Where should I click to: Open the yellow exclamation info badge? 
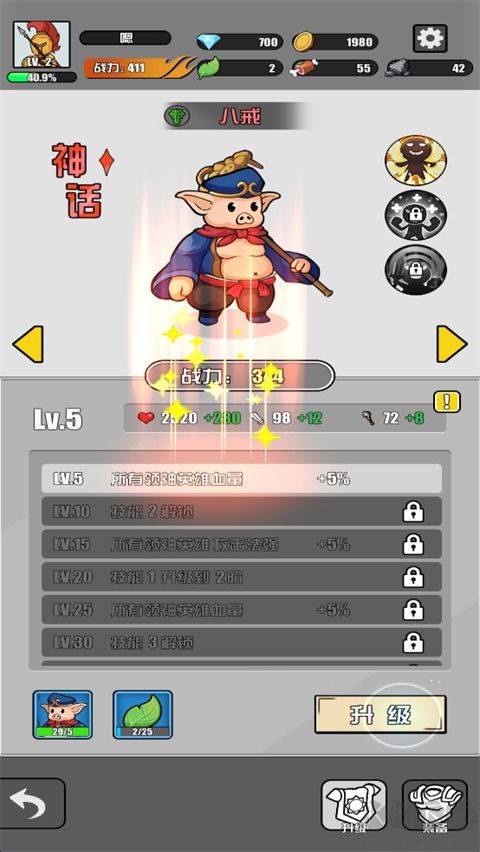[x=447, y=402]
